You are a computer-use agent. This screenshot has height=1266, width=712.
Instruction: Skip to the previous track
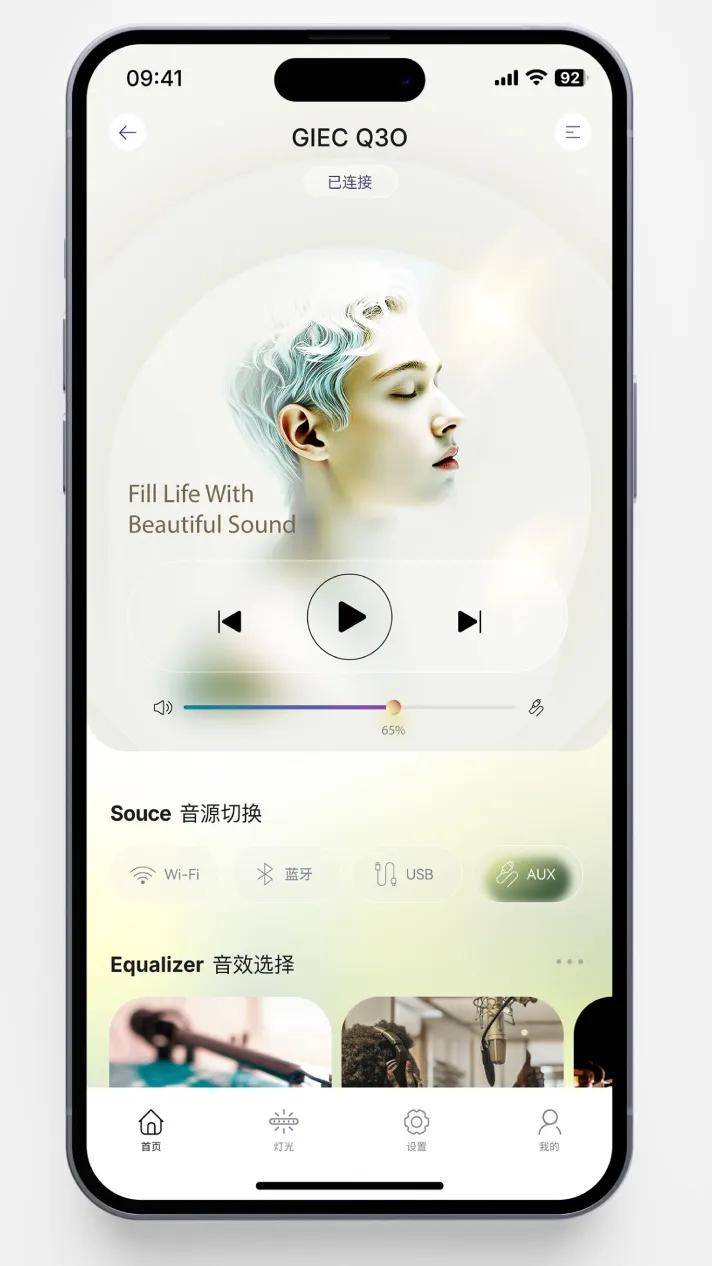coord(230,621)
